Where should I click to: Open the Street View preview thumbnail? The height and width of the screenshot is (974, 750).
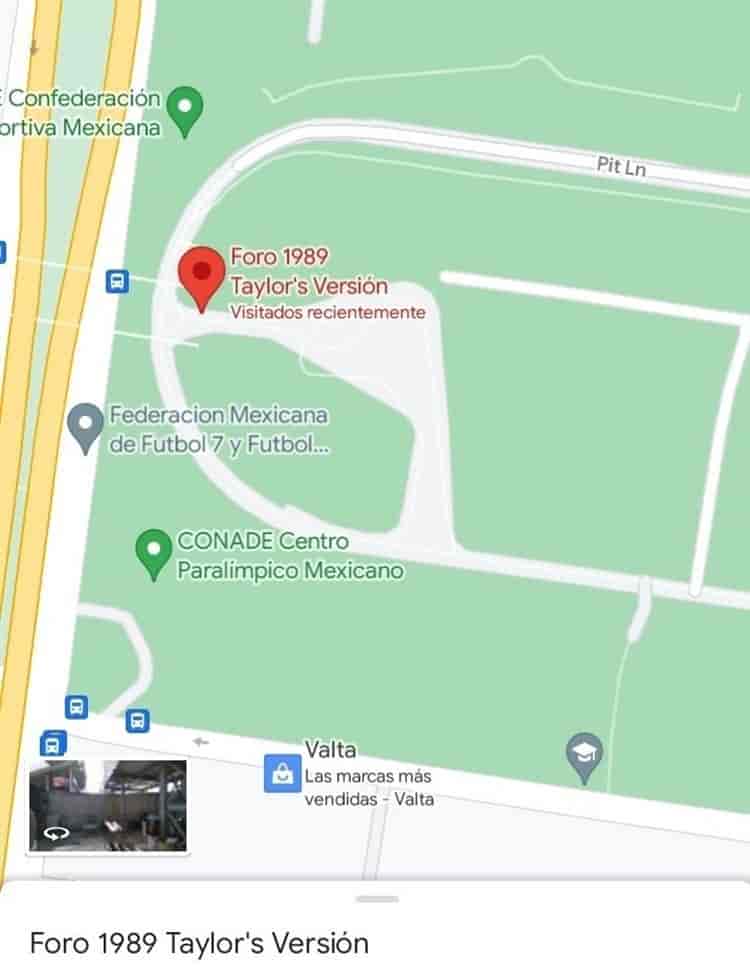(x=107, y=806)
